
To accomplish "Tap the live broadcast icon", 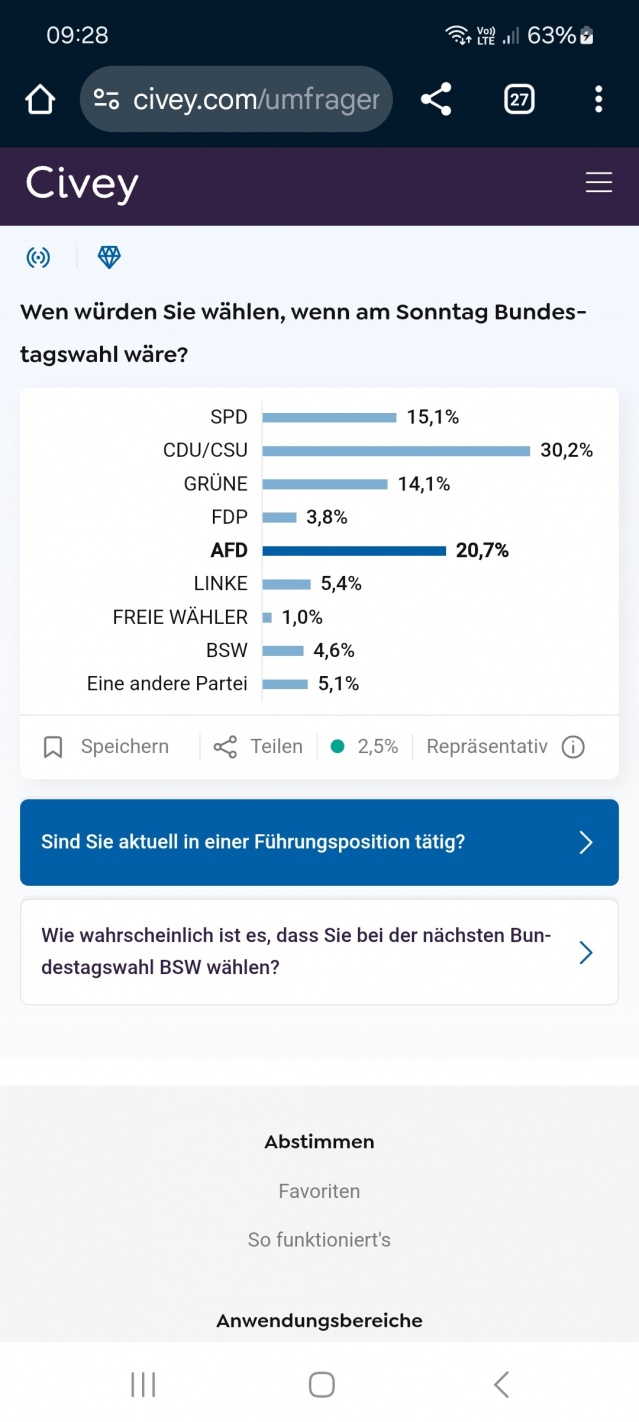I will tap(38, 258).
